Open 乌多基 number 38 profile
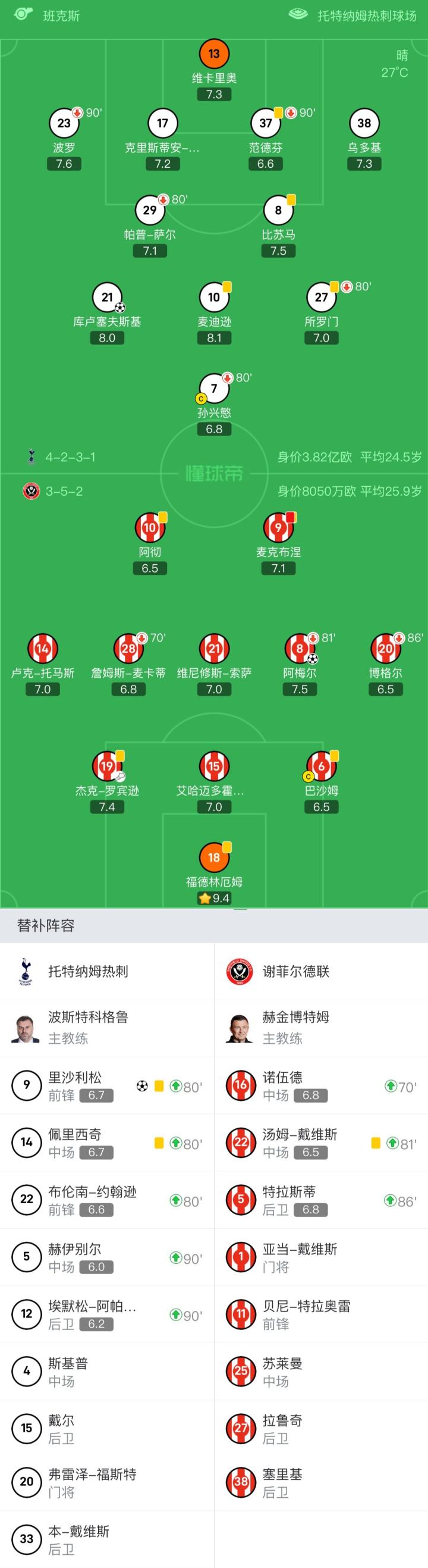Image resolution: width=428 pixels, height=1568 pixels. [364, 124]
